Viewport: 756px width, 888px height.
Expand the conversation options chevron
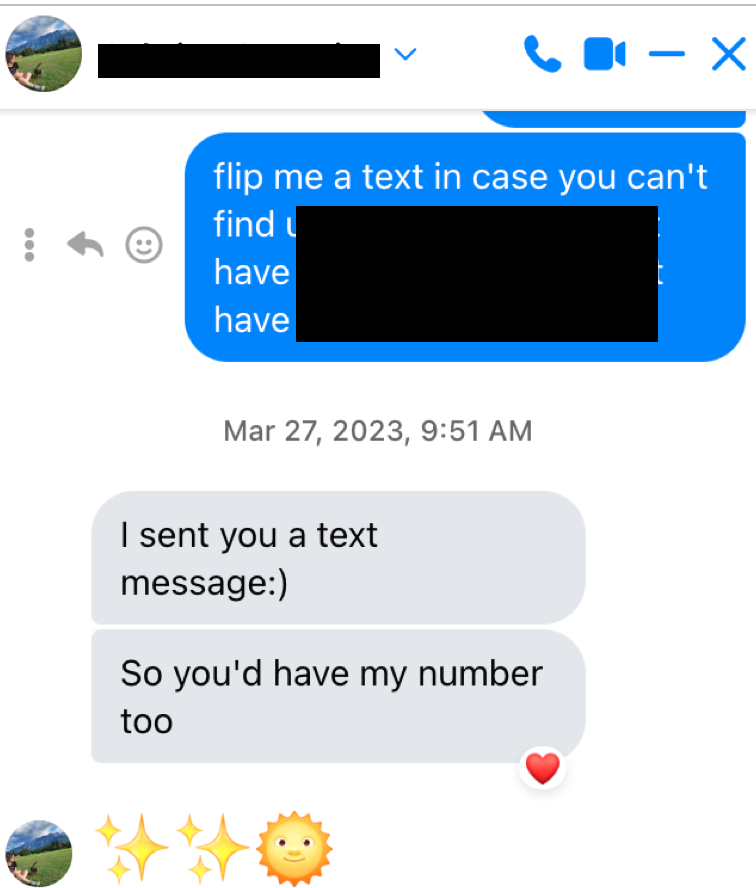pyautogui.click(x=404, y=55)
